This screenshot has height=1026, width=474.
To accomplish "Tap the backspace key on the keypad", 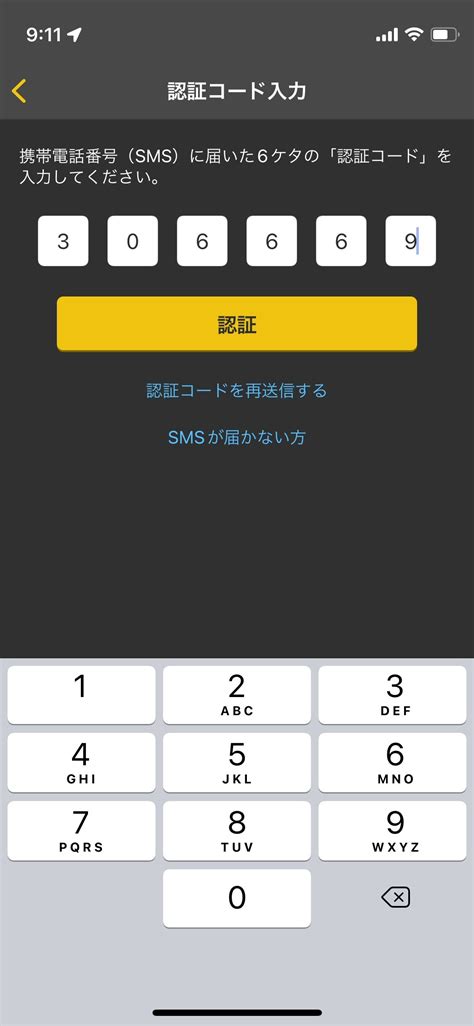I will [395, 898].
